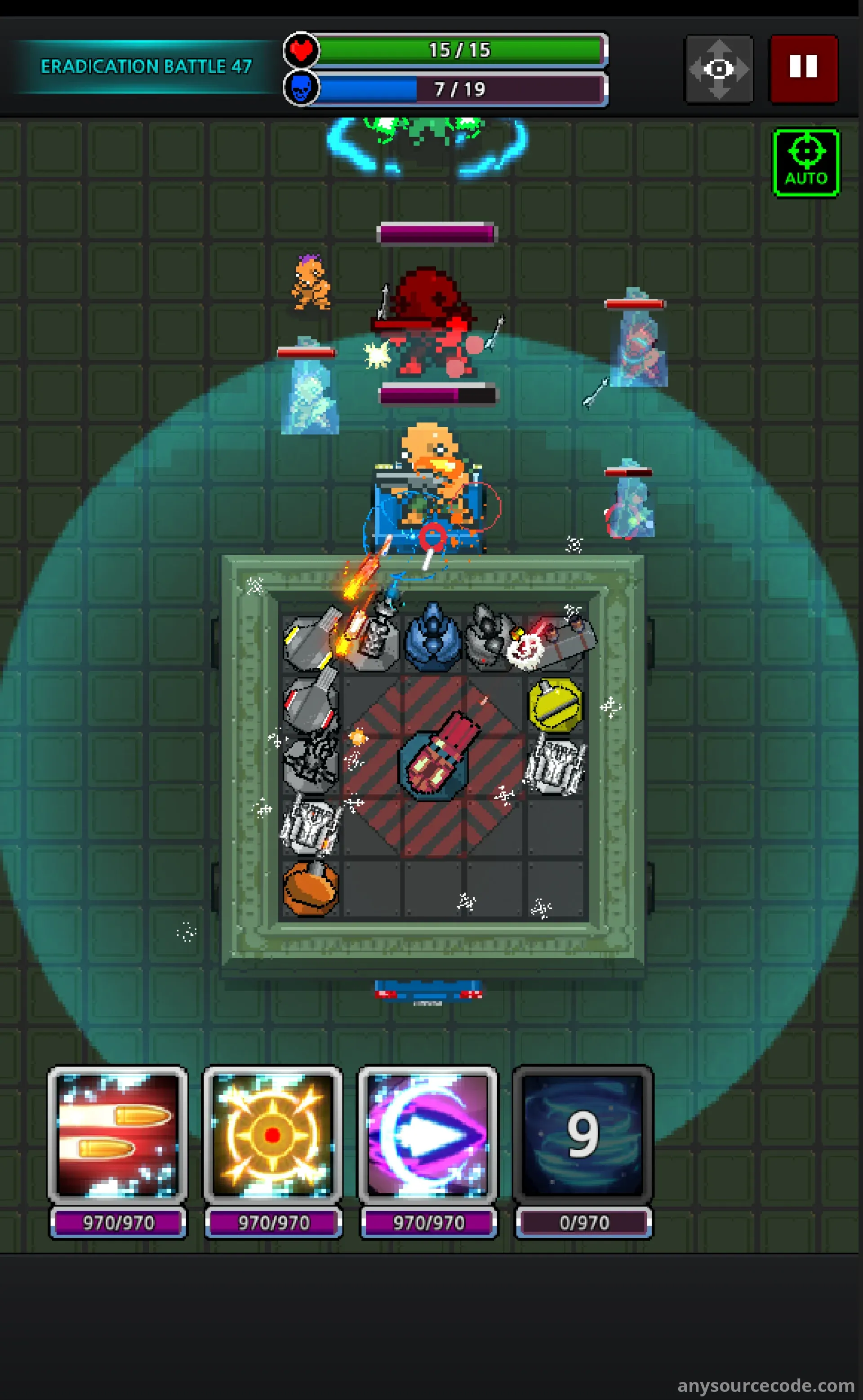Open the camera view move control
The image size is (863, 1400).
pos(719,69)
